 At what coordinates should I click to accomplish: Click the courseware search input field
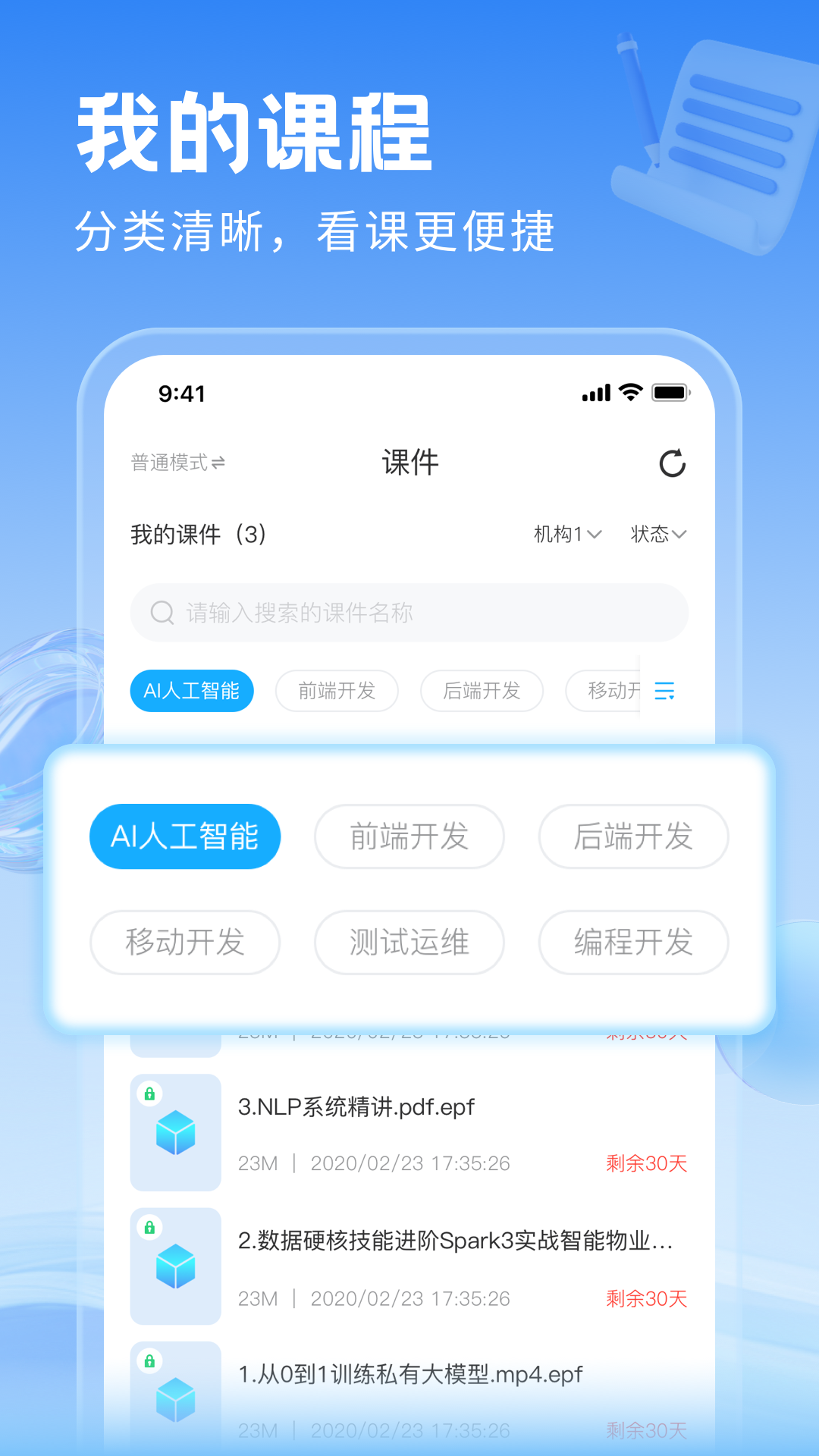pos(409,613)
